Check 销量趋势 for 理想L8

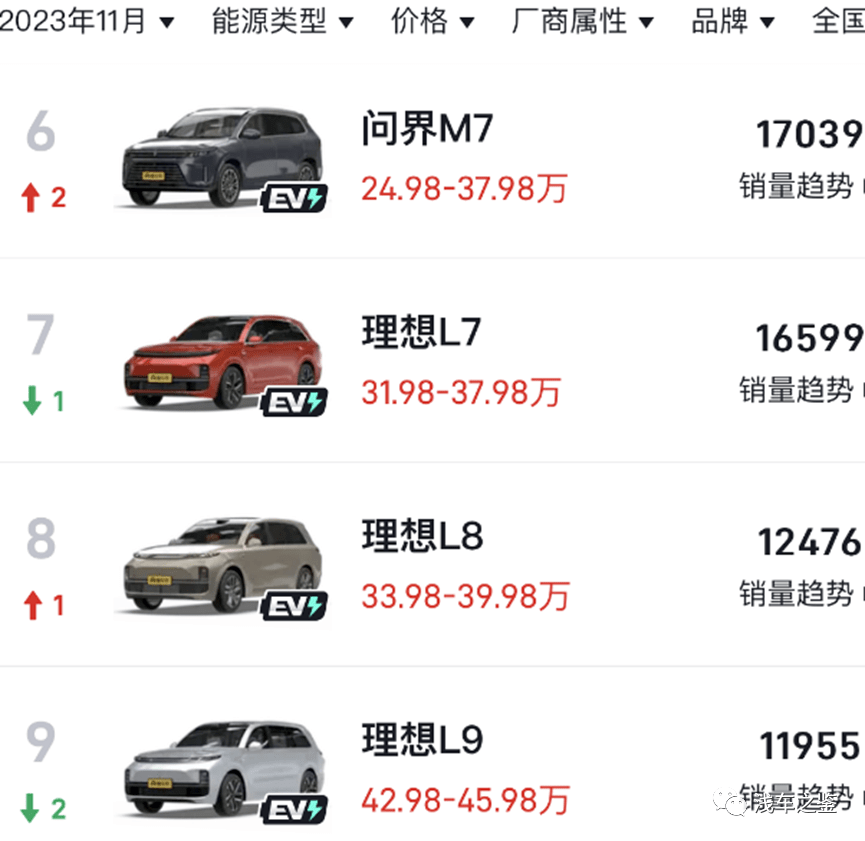pyautogui.click(x=797, y=593)
